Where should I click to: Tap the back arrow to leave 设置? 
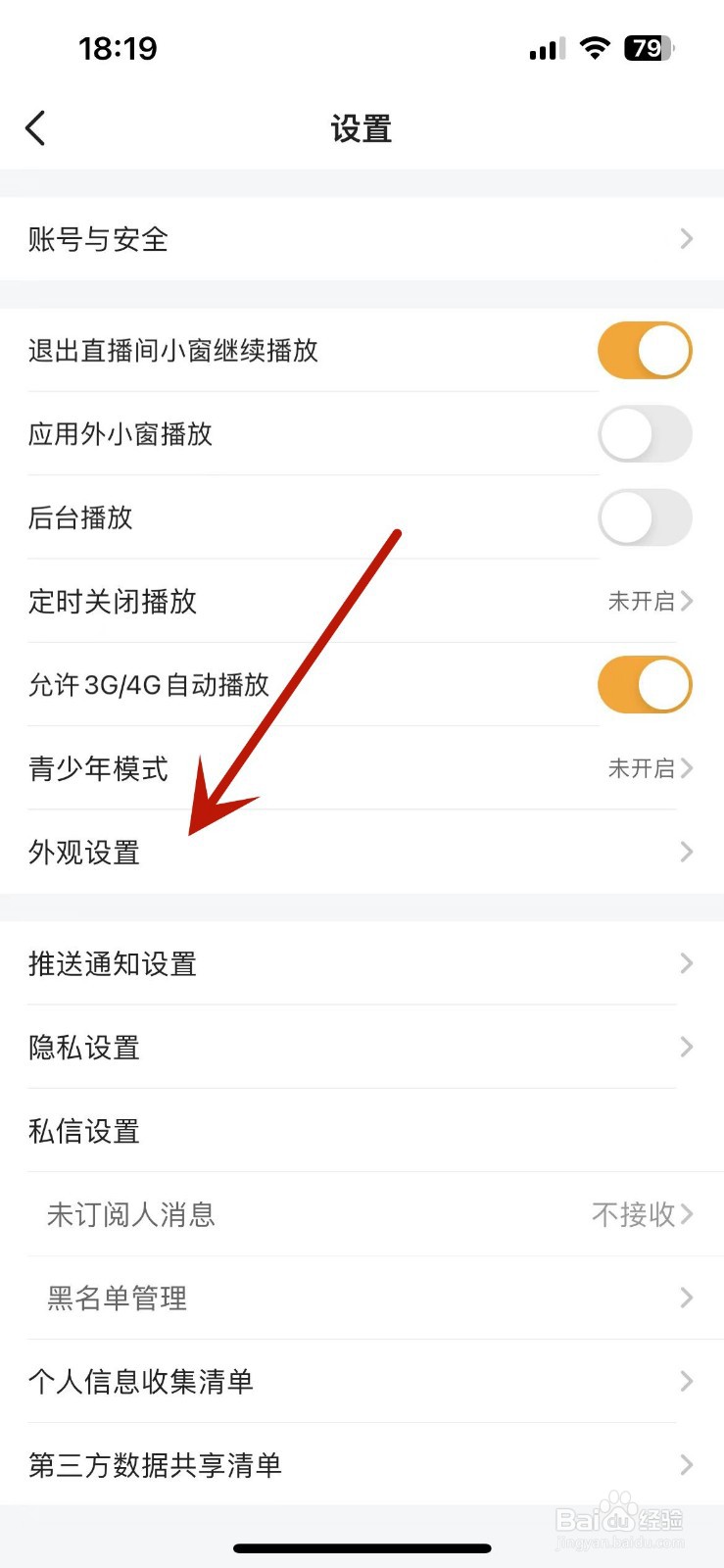coord(35,127)
